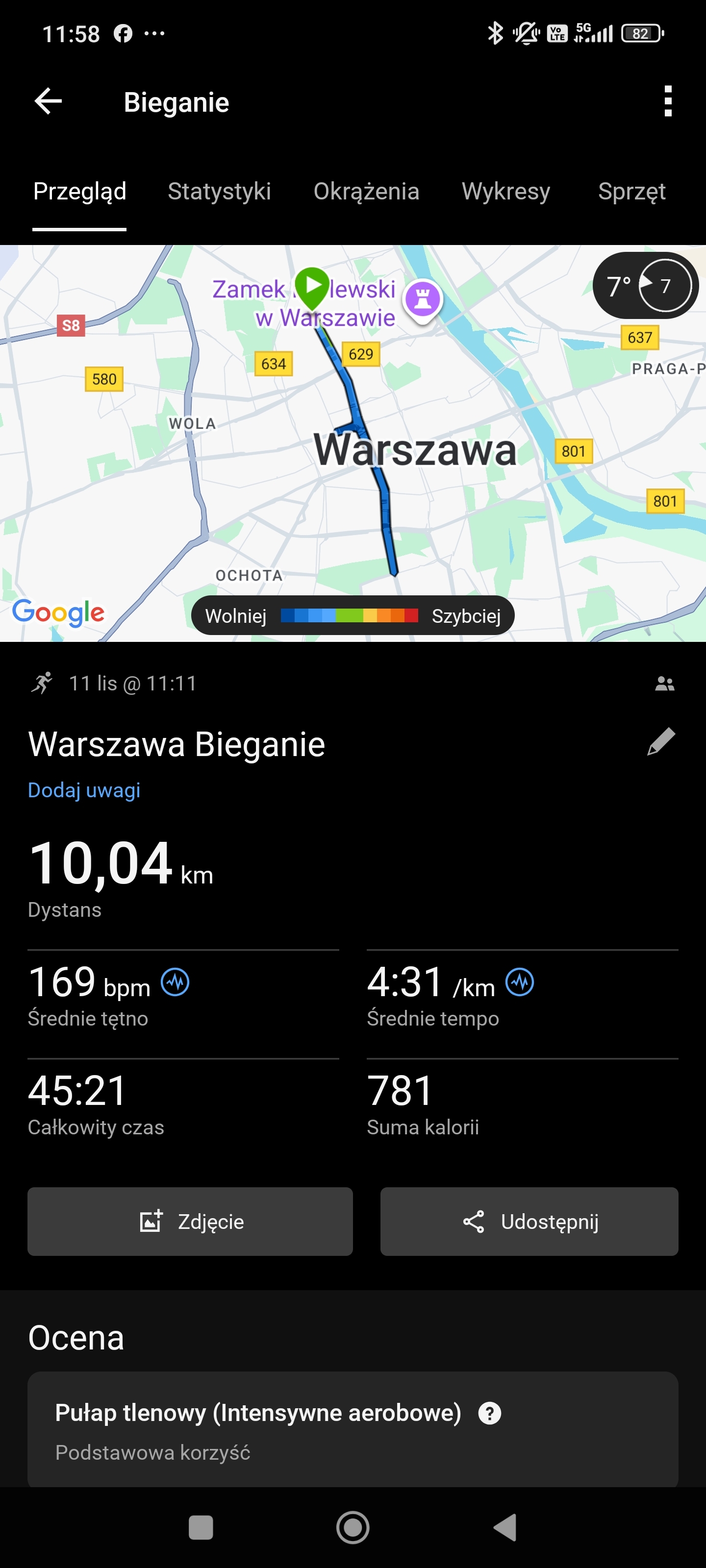This screenshot has height=1568, width=706.
Task: Select the Sprzęt tab
Action: tap(631, 192)
